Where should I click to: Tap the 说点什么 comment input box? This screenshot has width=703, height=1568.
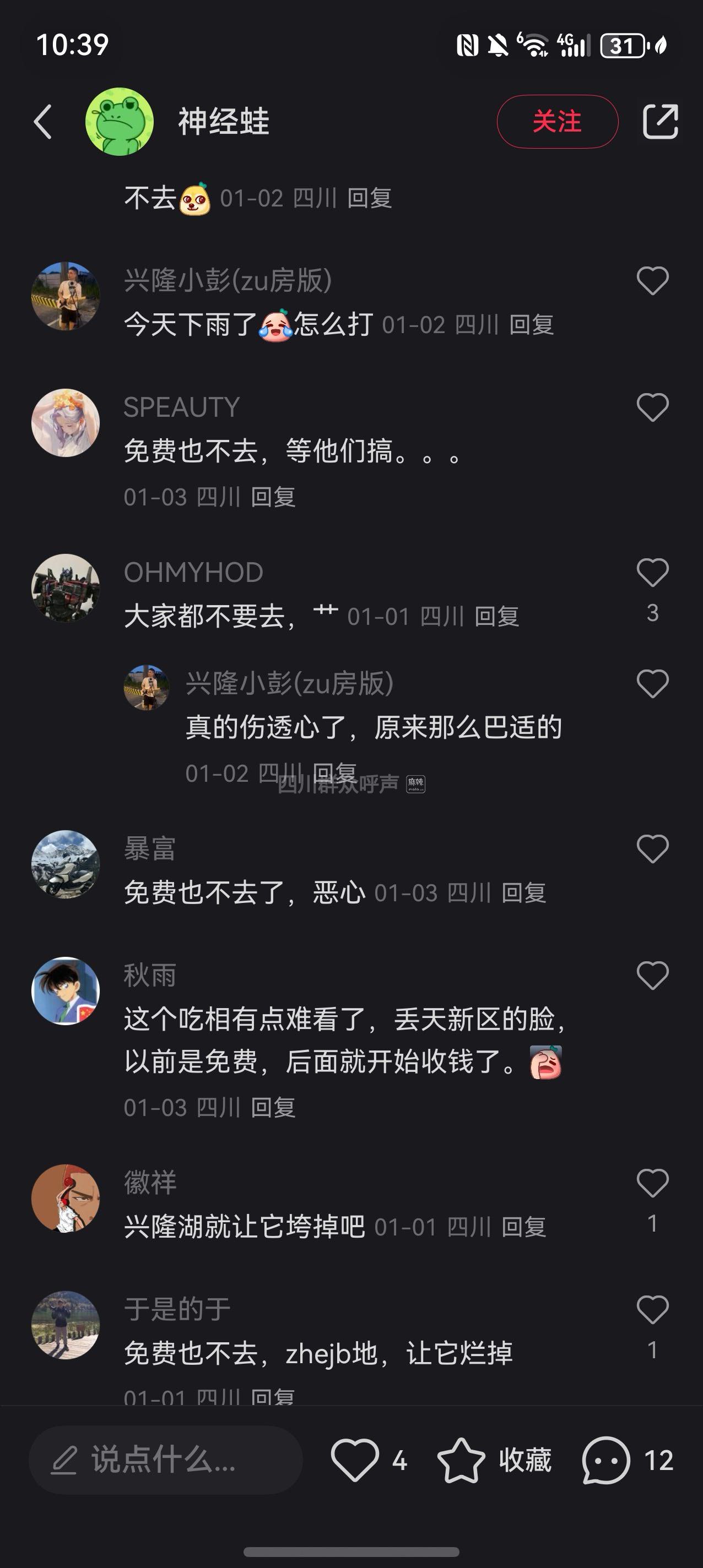click(x=165, y=1460)
